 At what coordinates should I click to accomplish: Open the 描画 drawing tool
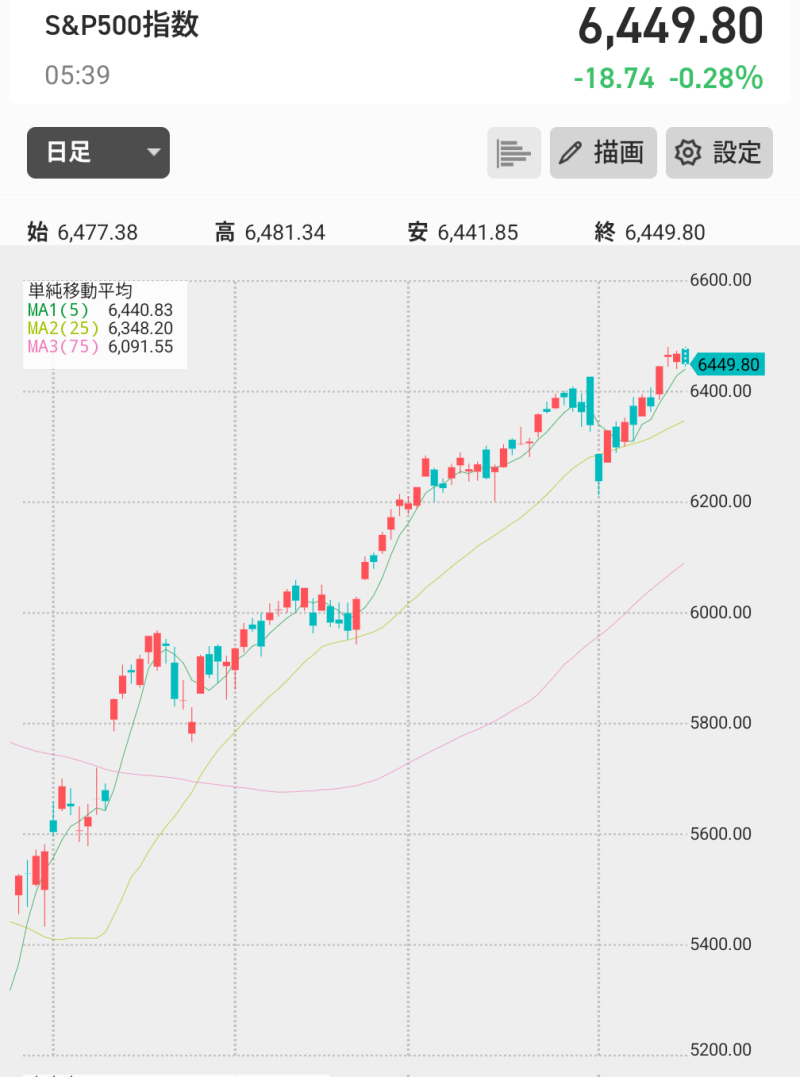[x=603, y=153]
